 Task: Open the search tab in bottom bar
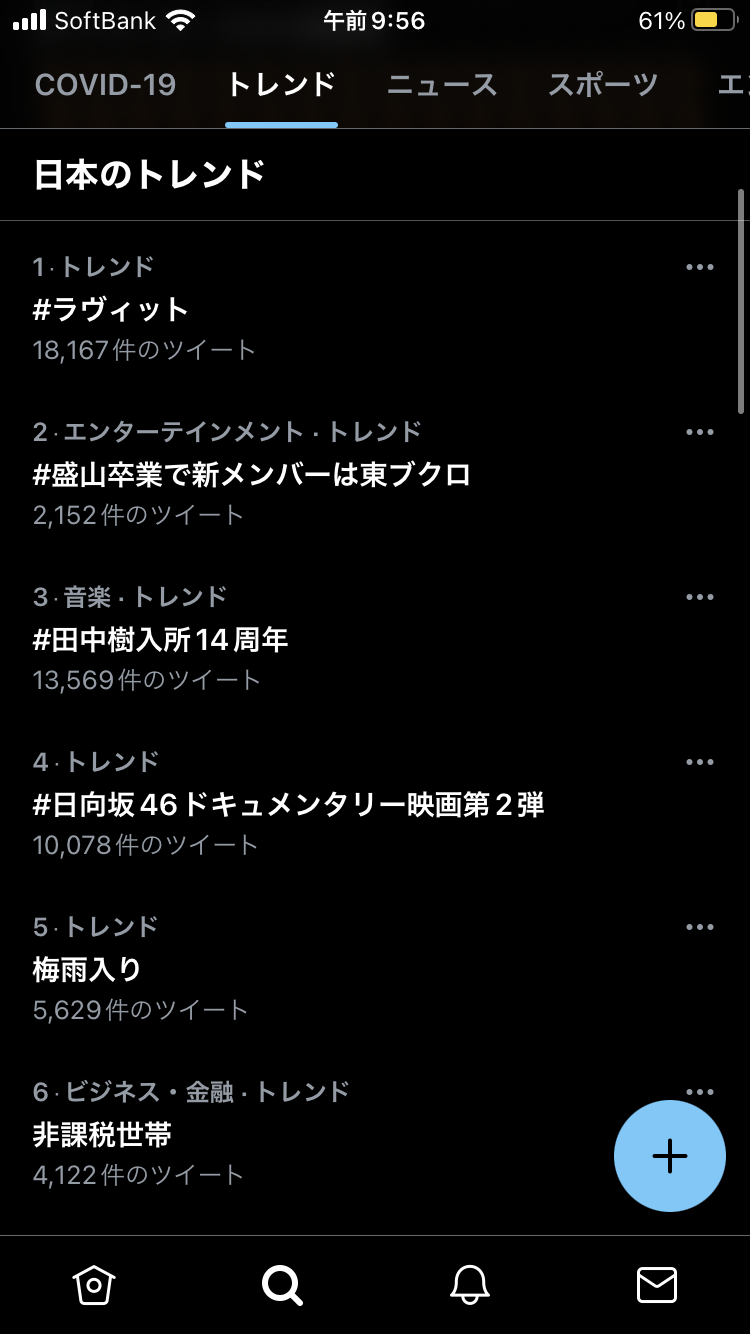pos(282,1284)
